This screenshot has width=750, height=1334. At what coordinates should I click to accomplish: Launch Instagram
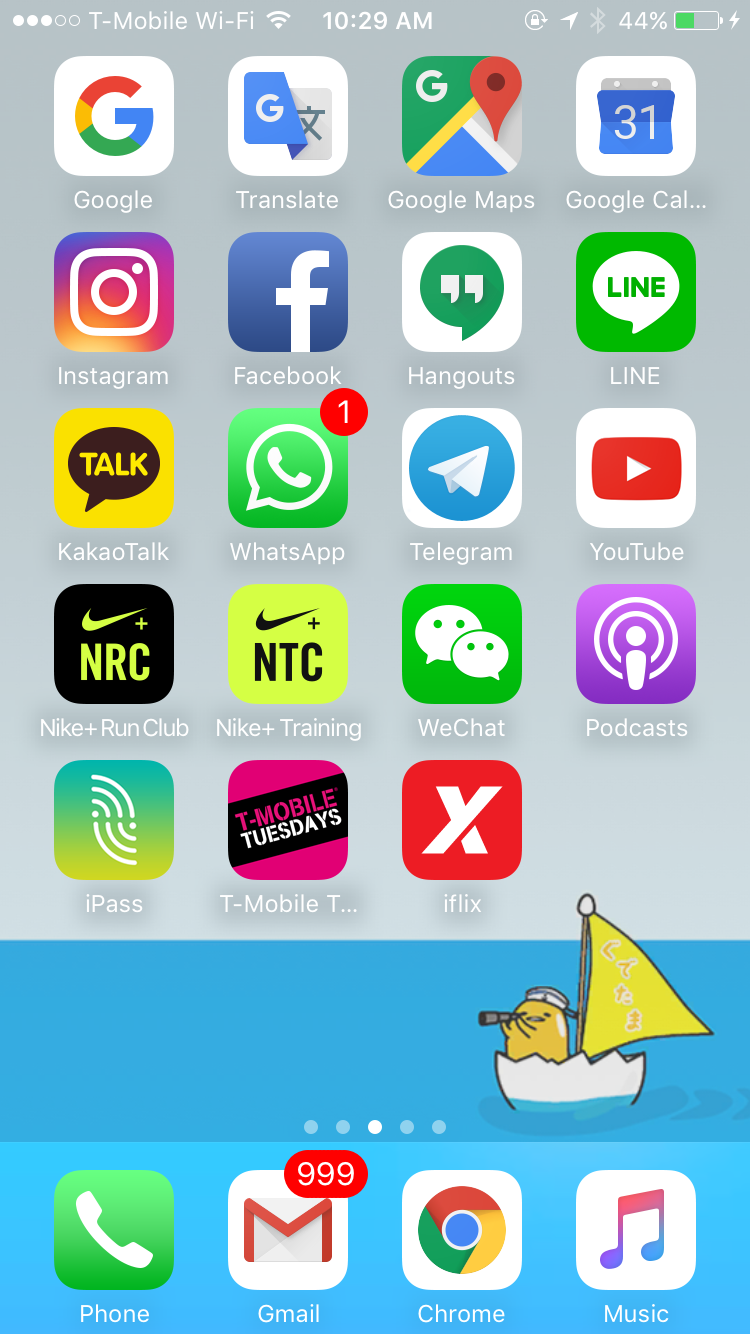coord(114,292)
